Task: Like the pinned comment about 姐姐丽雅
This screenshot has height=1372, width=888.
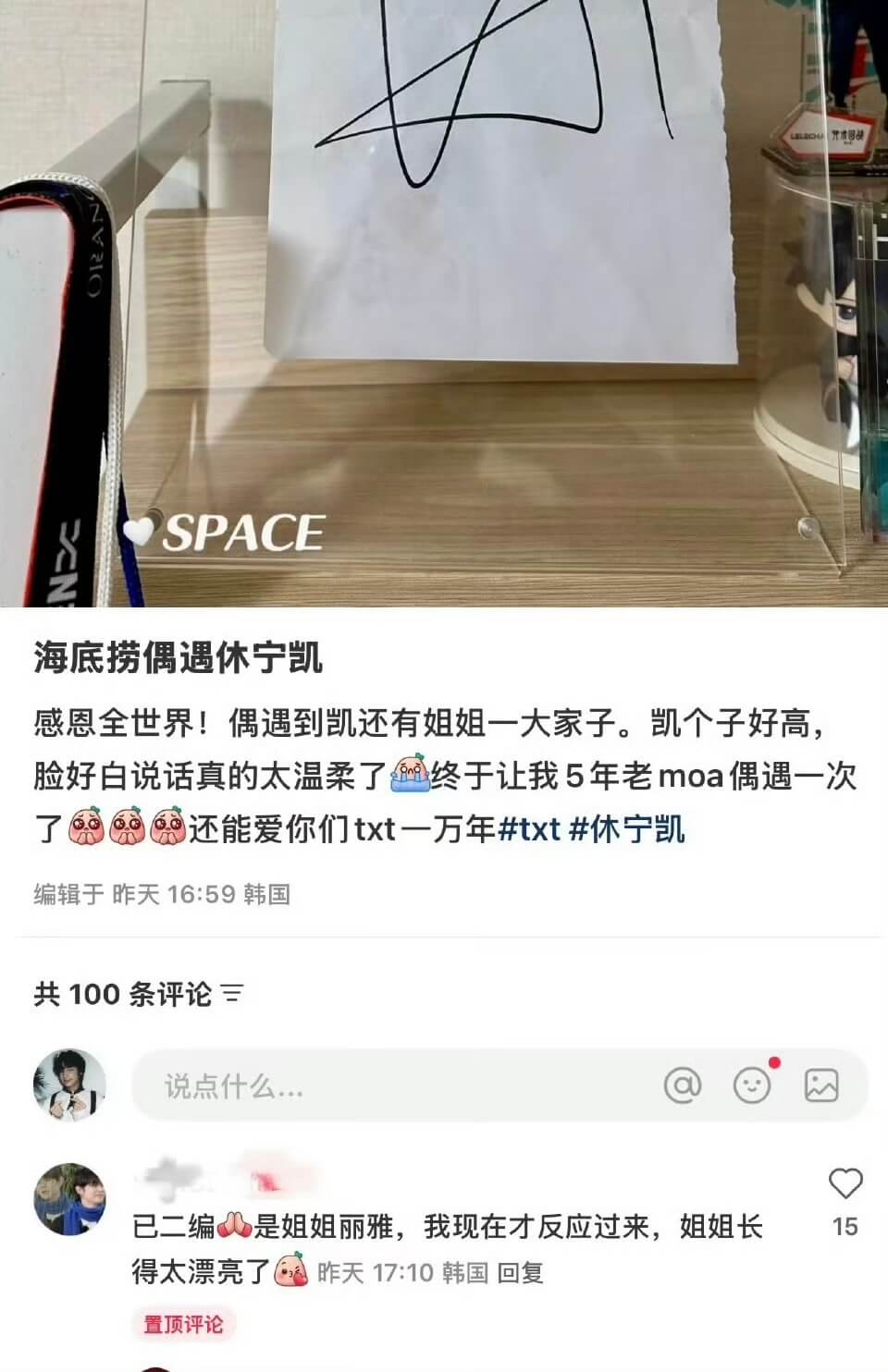Action: 845,1184
